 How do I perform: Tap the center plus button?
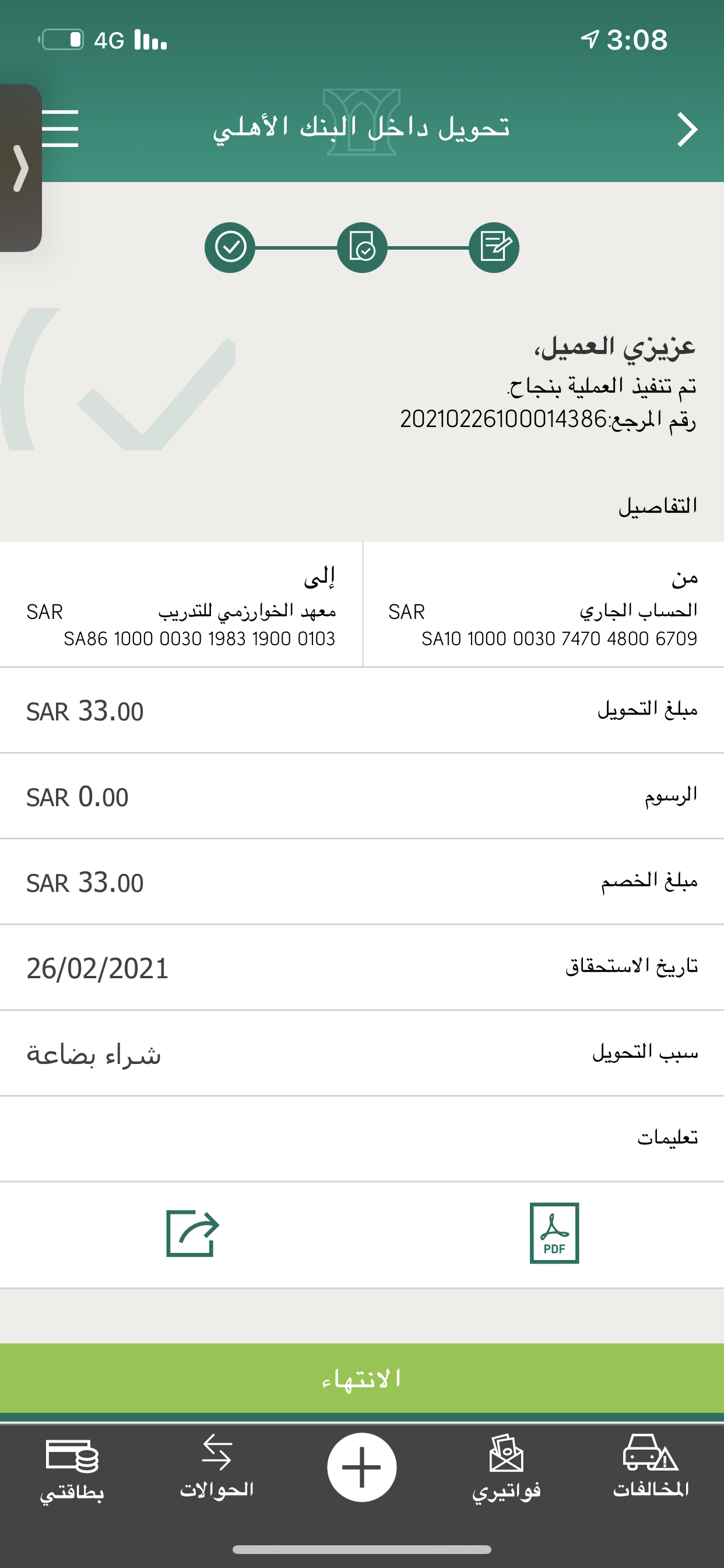pyautogui.click(x=362, y=1467)
